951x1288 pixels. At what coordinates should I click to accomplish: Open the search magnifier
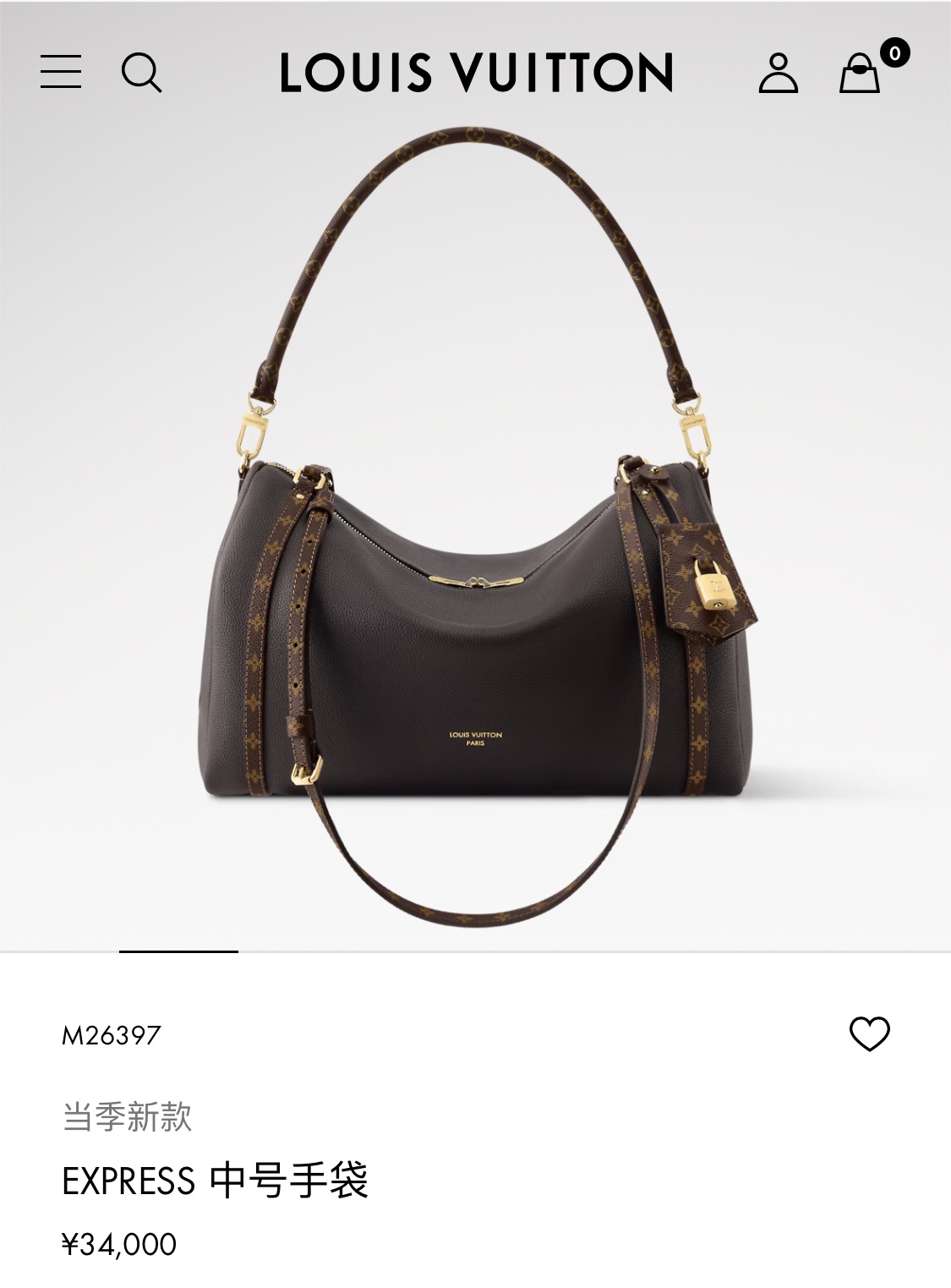tap(141, 72)
